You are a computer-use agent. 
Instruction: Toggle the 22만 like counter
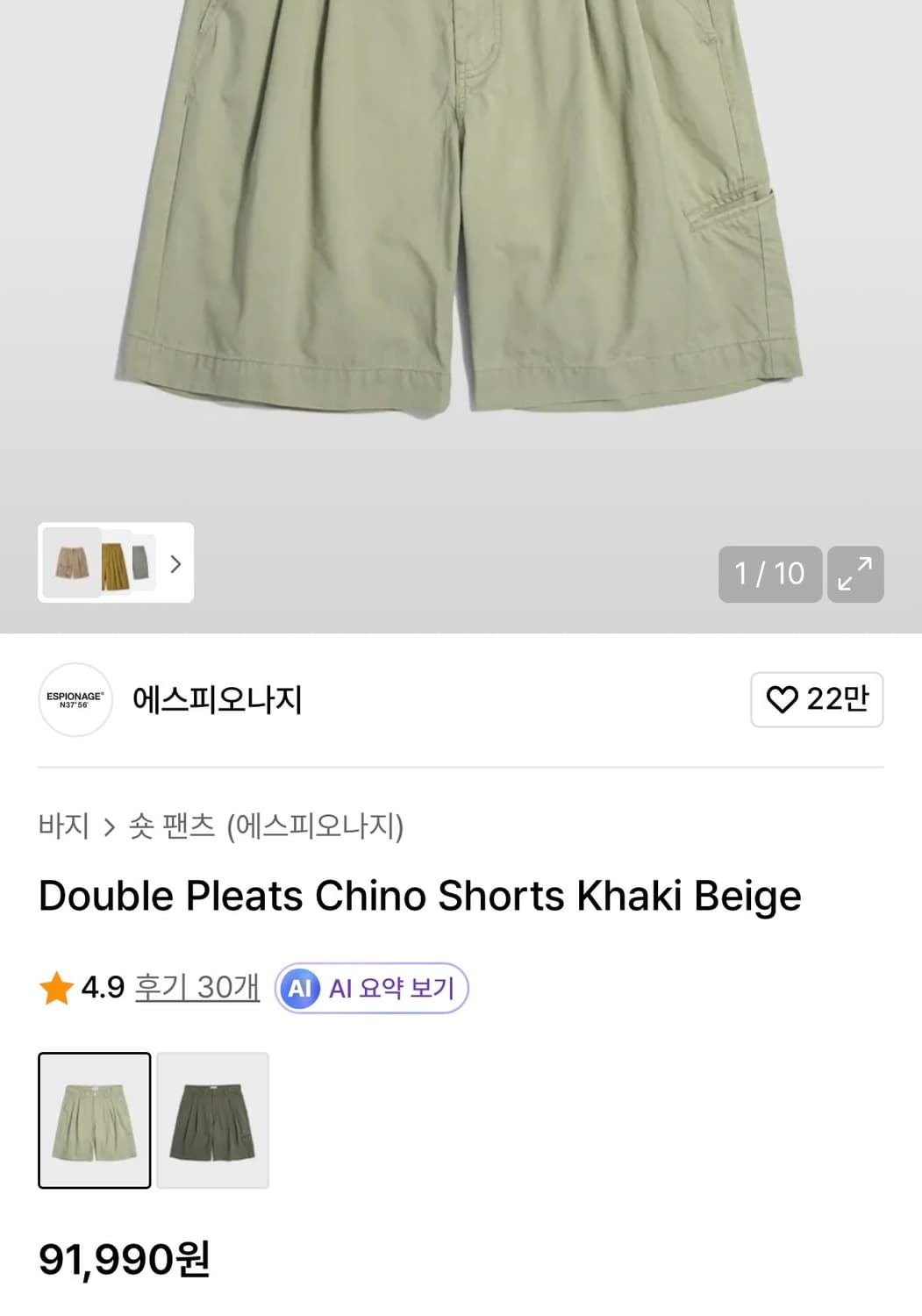[x=817, y=700]
